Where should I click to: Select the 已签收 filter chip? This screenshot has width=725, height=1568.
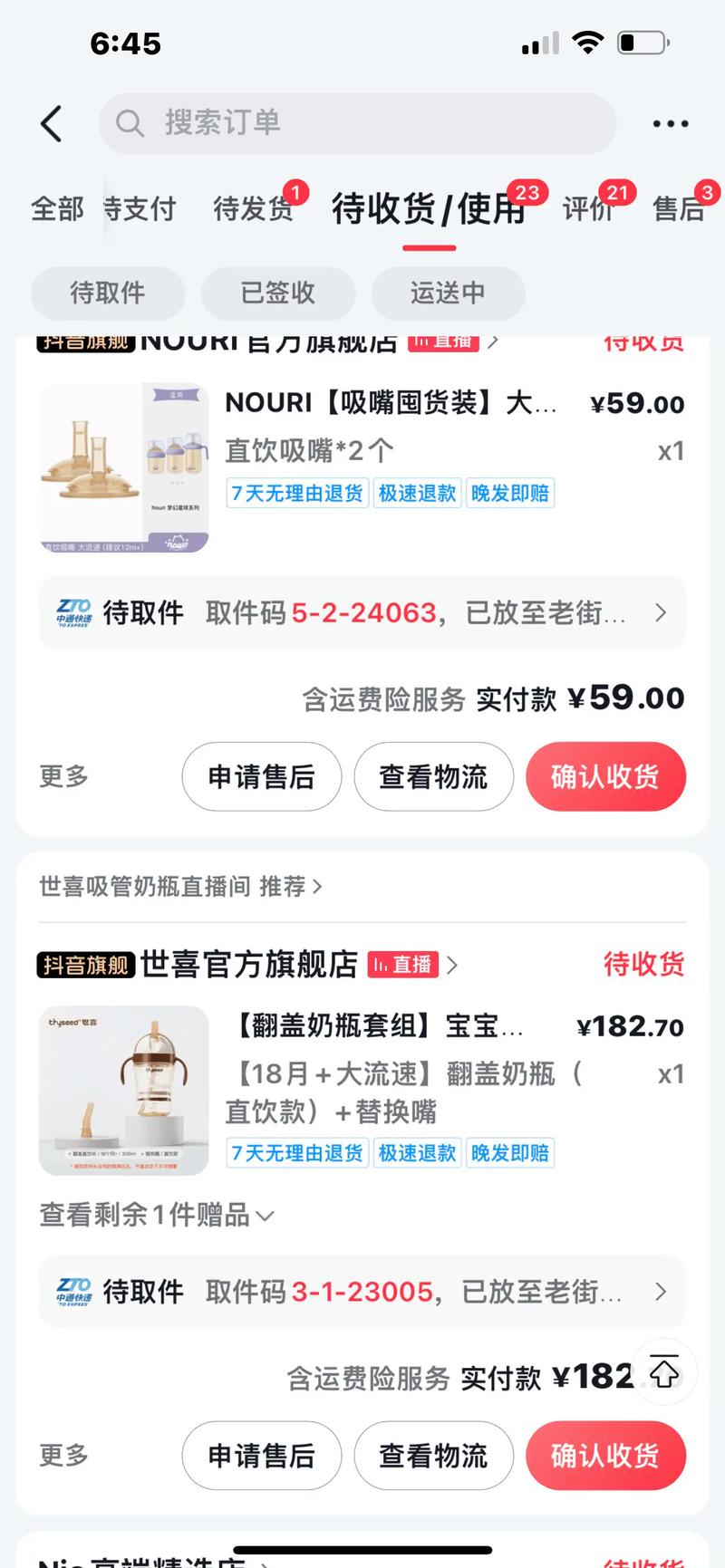pyautogui.click(x=277, y=293)
